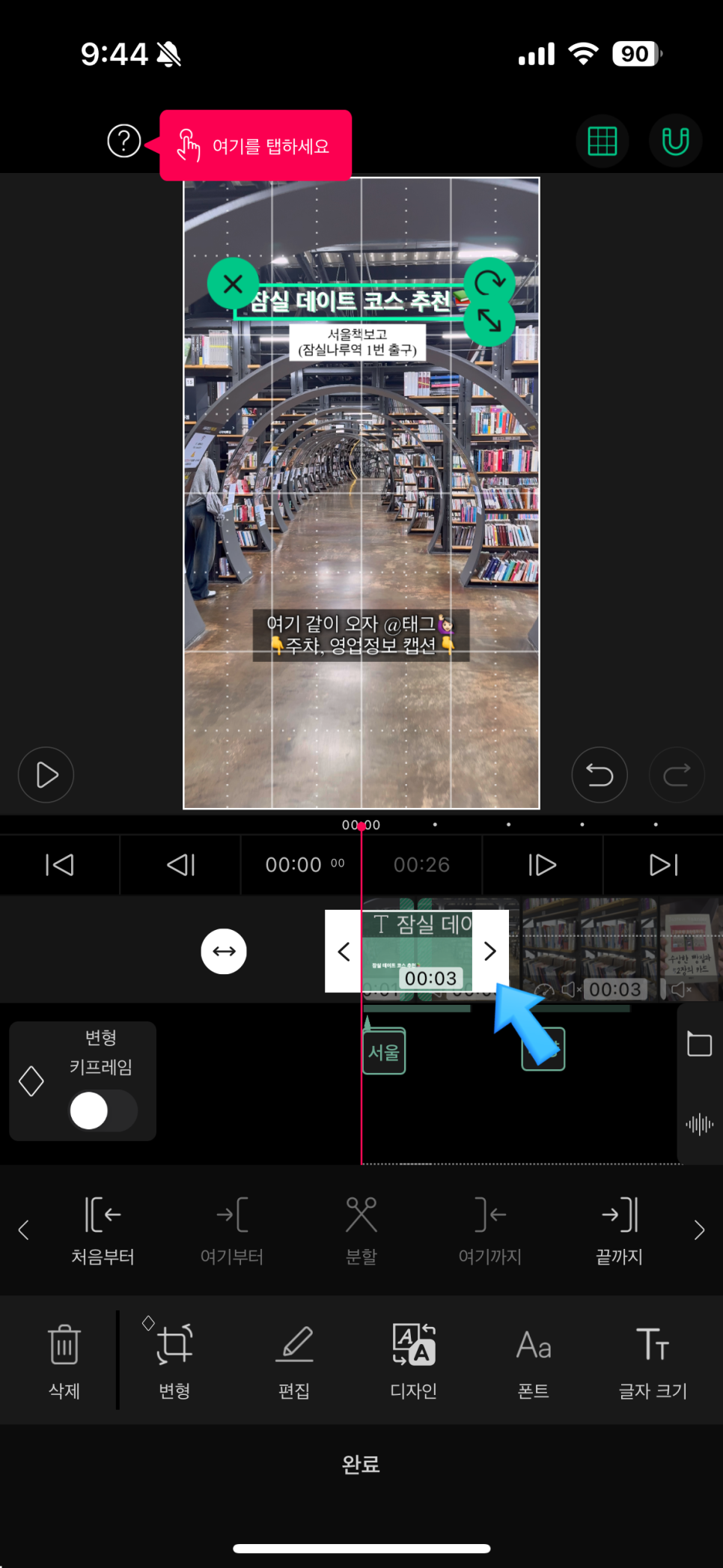Open the 변형 transform tool
723x1568 pixels.
pos(174,1360)
